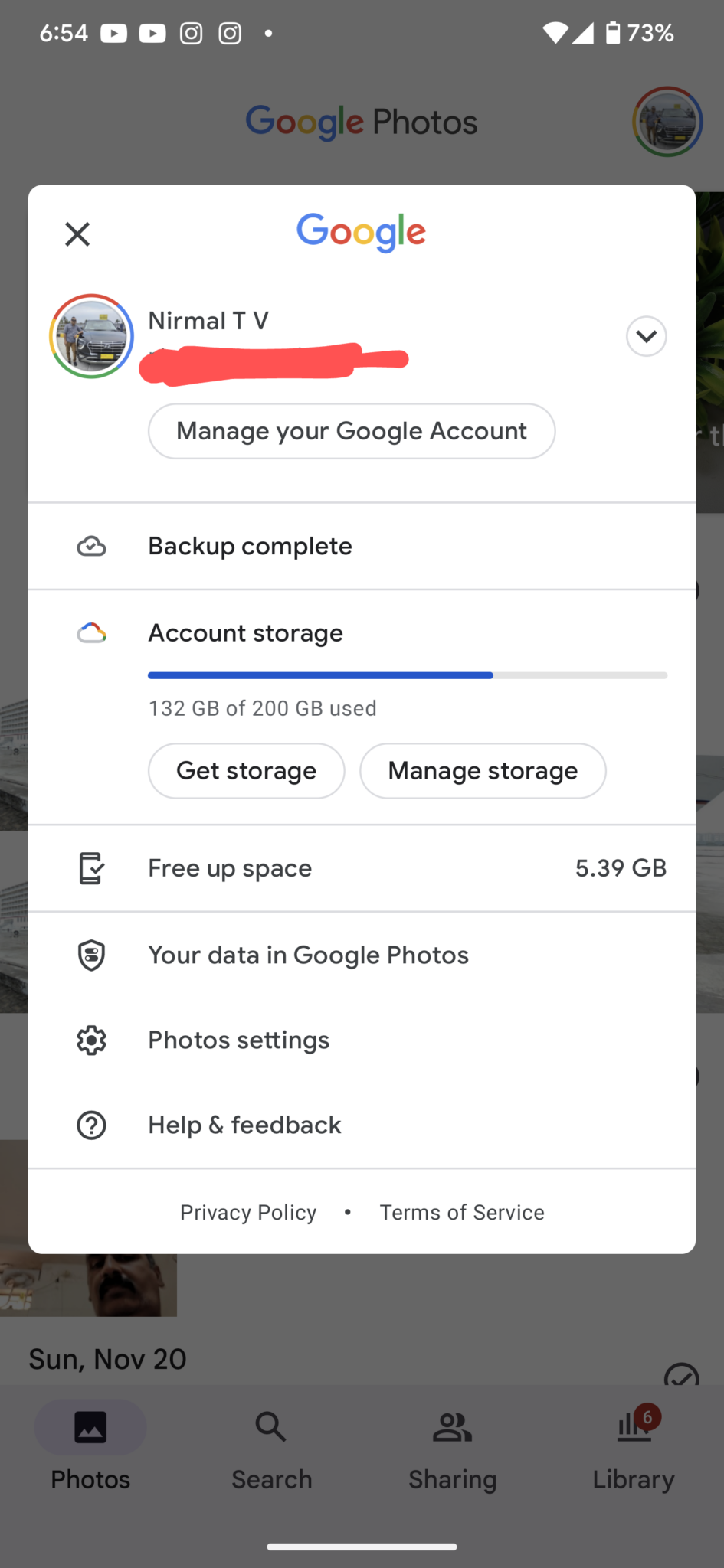This screenshot has width=724, height=1568.
Task: Expand the account switcher chevron
Action: 646,336
